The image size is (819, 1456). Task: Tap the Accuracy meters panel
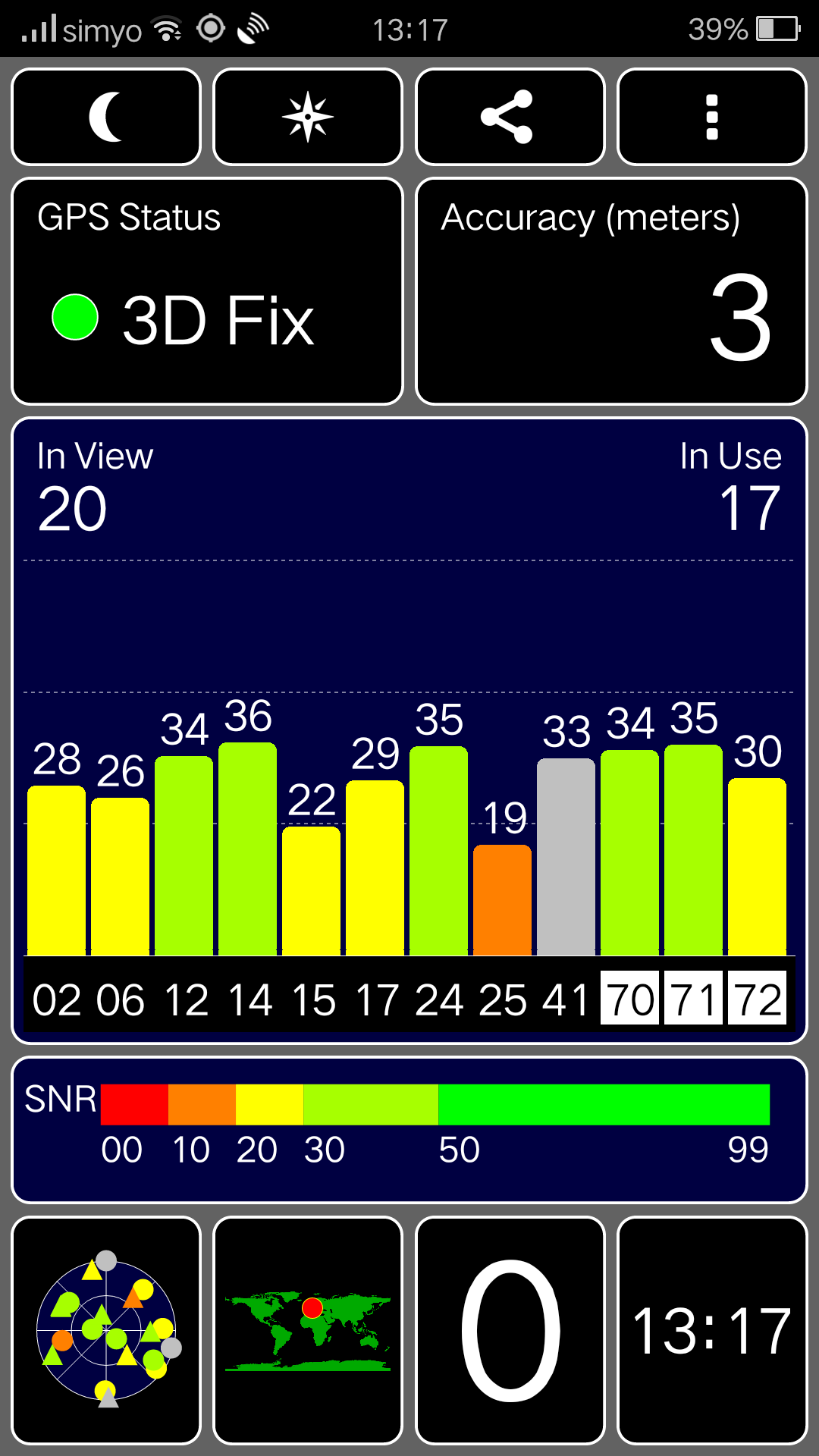pos(611,291)
